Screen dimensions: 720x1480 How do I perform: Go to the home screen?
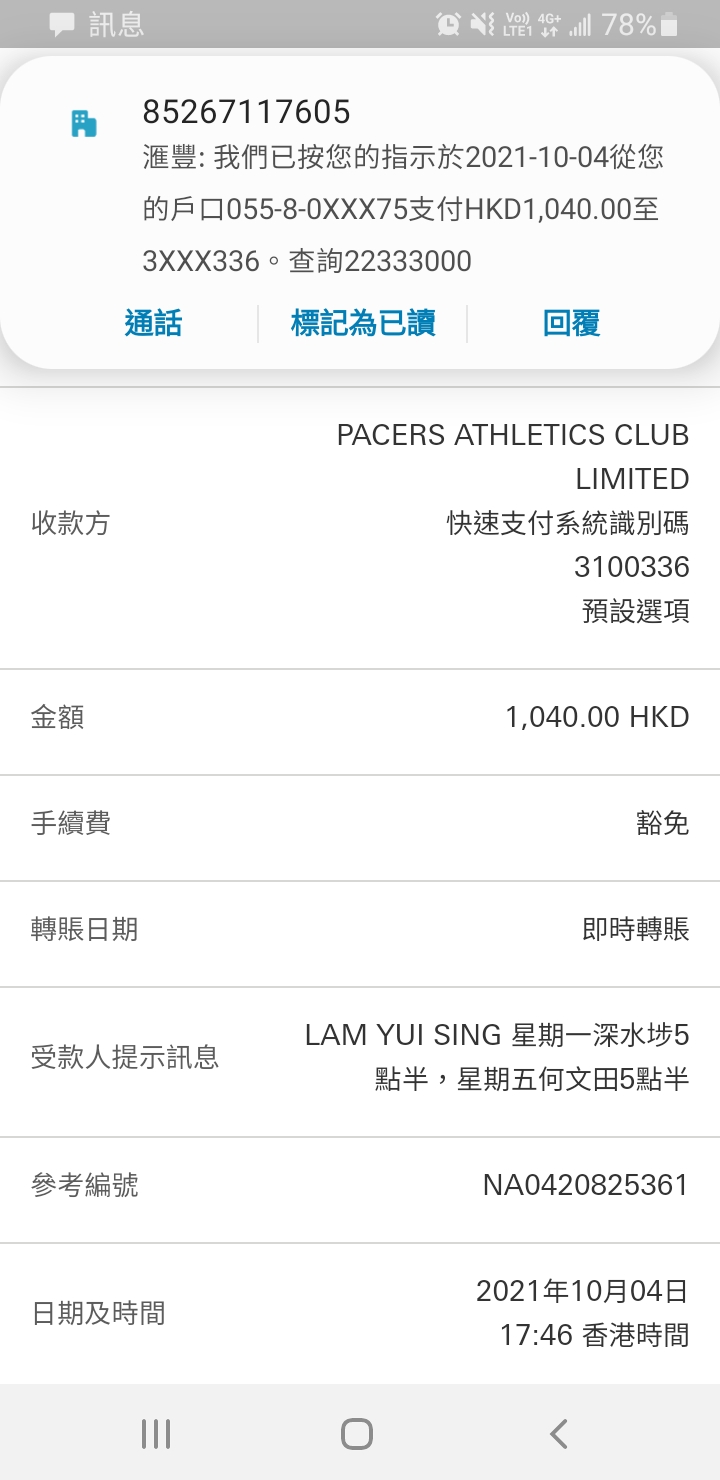[x=357, y=1434]
